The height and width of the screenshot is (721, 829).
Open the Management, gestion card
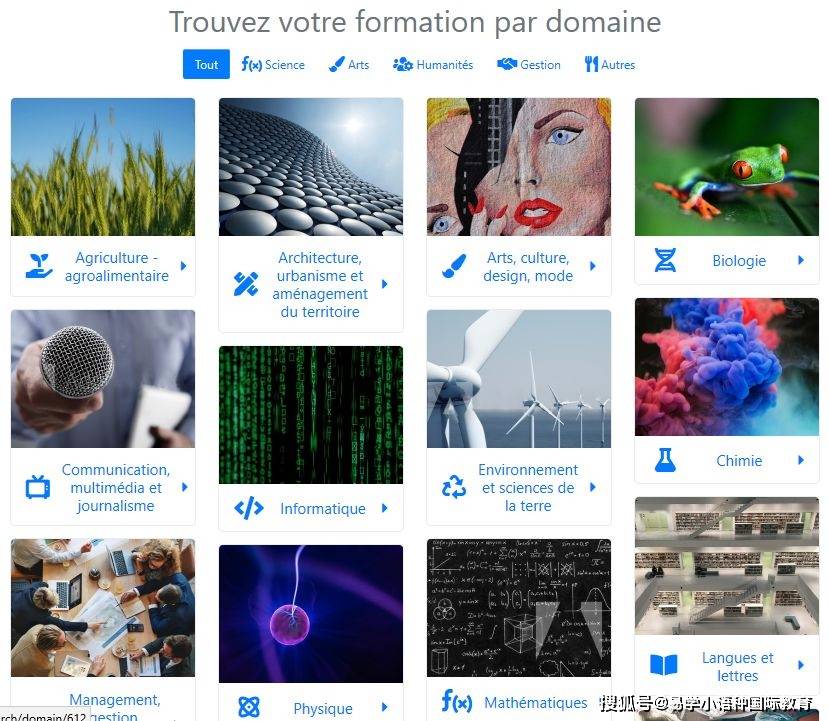(x=115, y=702)
